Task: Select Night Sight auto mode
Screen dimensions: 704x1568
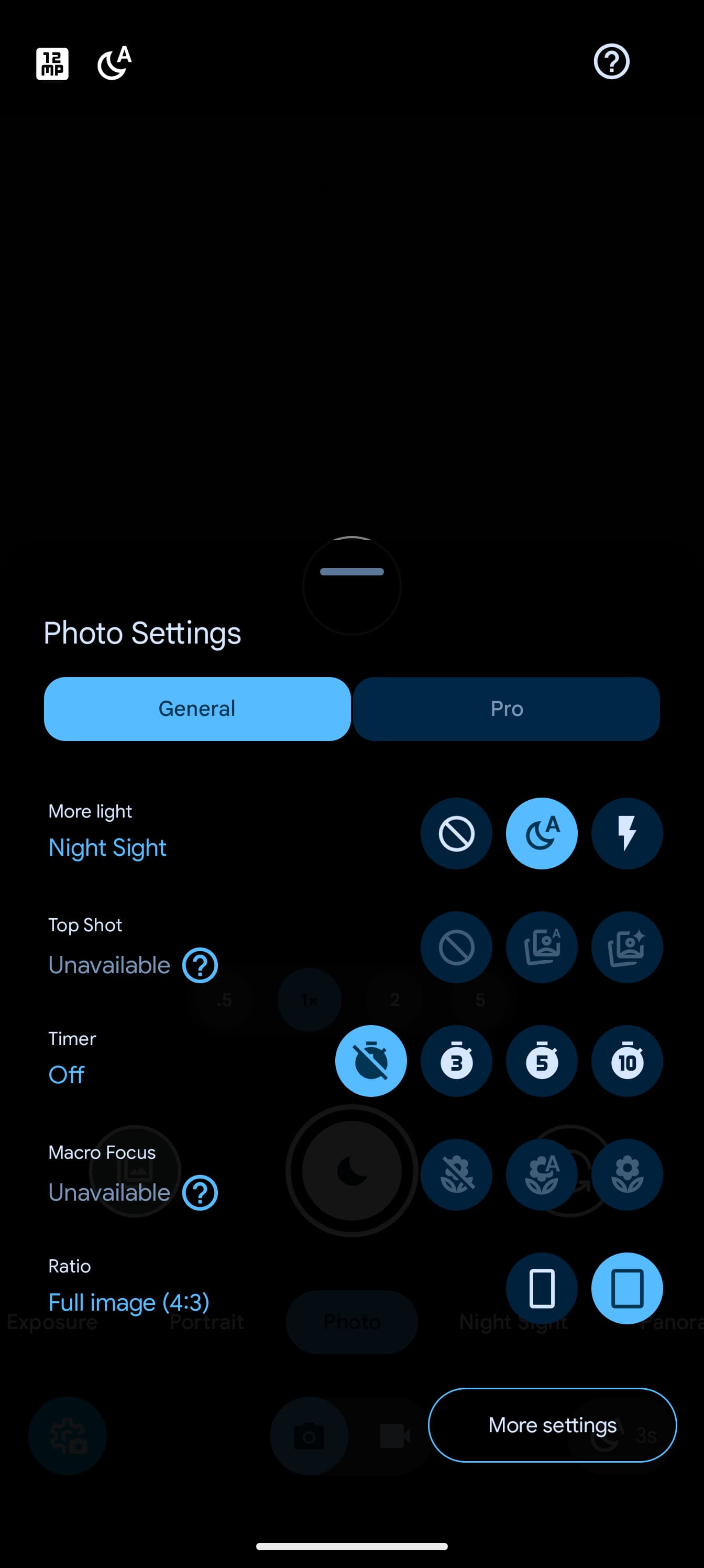Action: click(x=542, y=833)
